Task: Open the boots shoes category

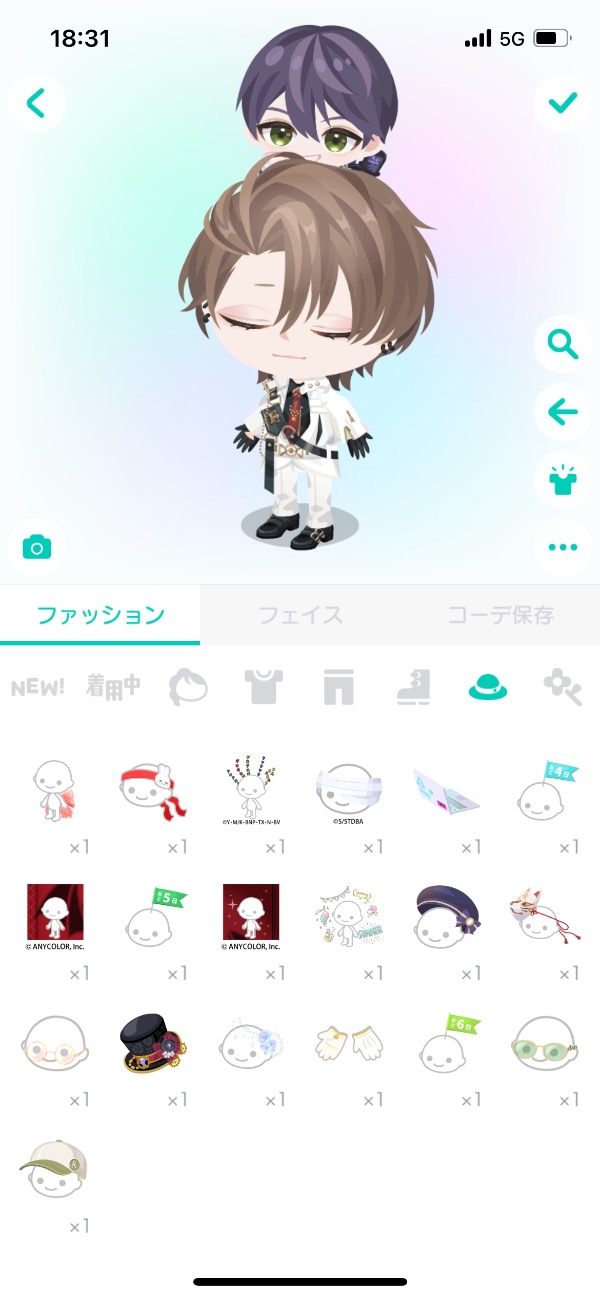Action: point(412,687)
